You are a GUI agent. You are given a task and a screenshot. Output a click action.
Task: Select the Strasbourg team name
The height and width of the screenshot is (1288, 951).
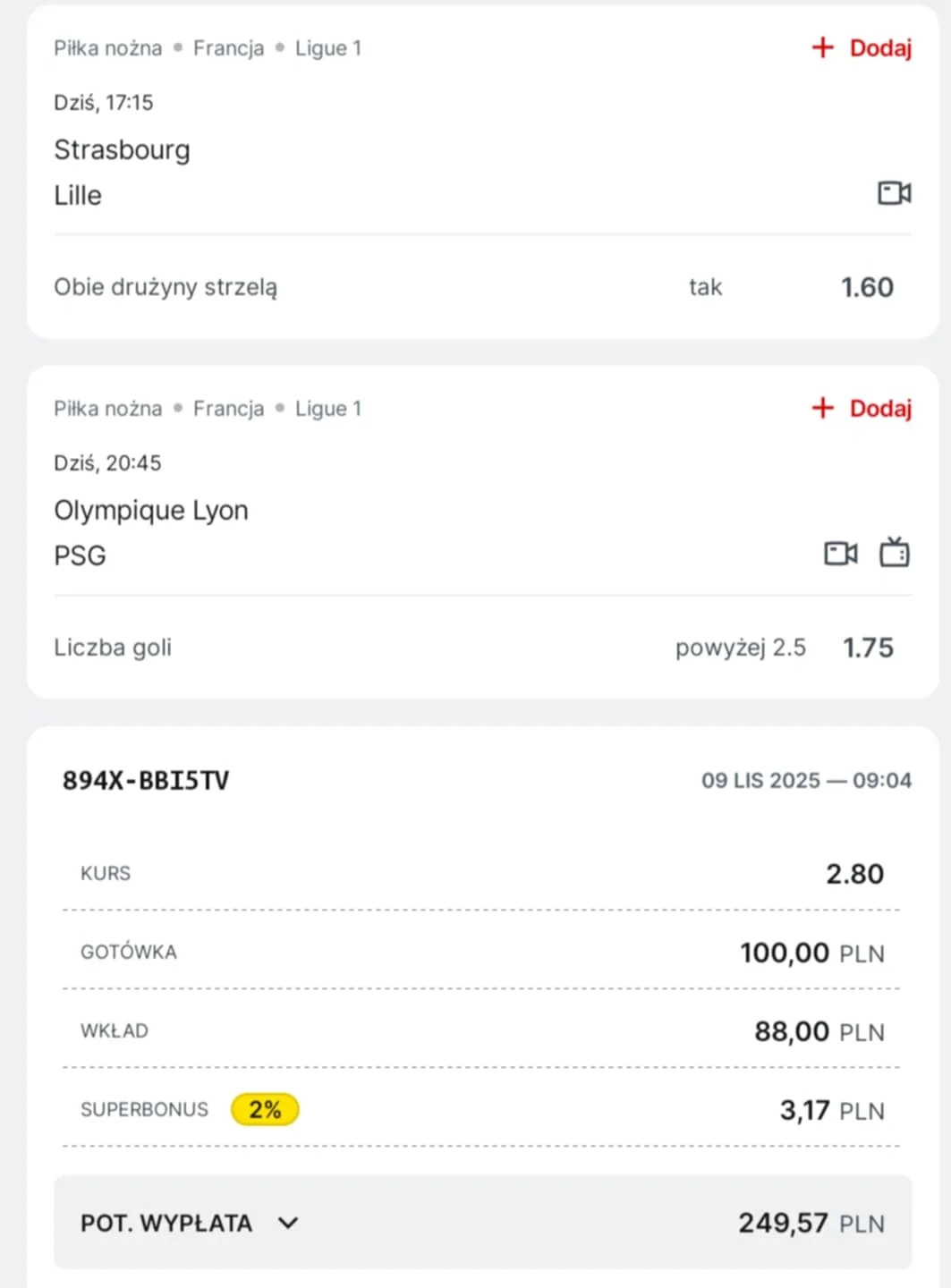point(123,149)
